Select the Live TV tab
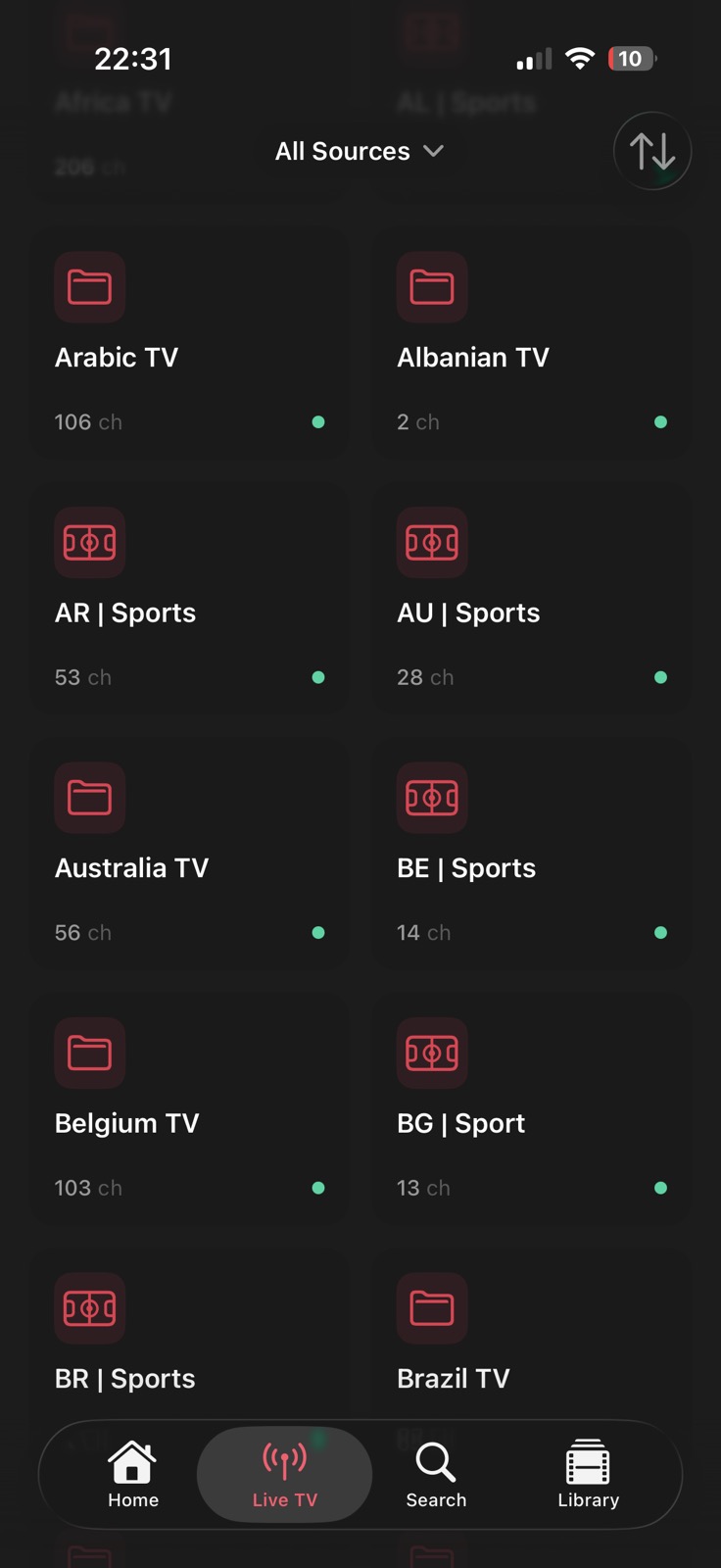This screenshot has height=1568, width=721. [284, 1474]
